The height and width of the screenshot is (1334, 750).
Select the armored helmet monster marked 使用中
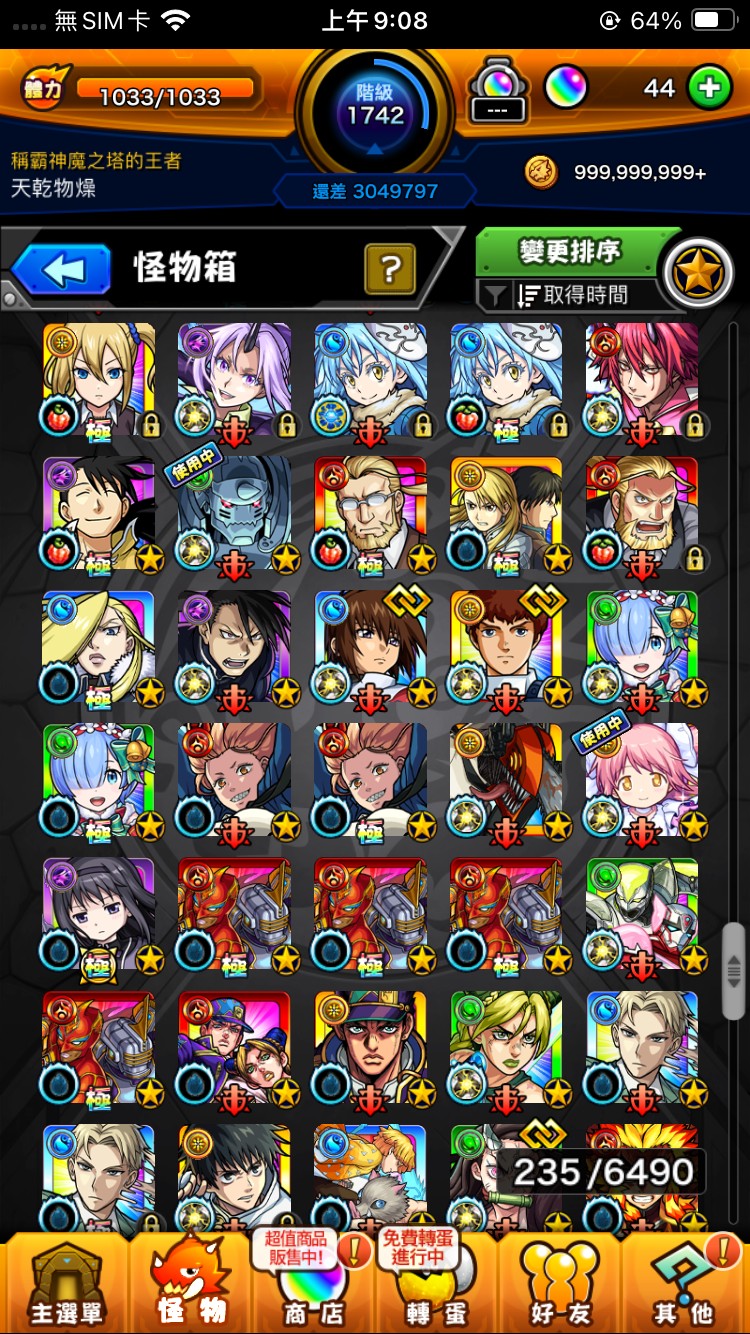tap(234, 512)
